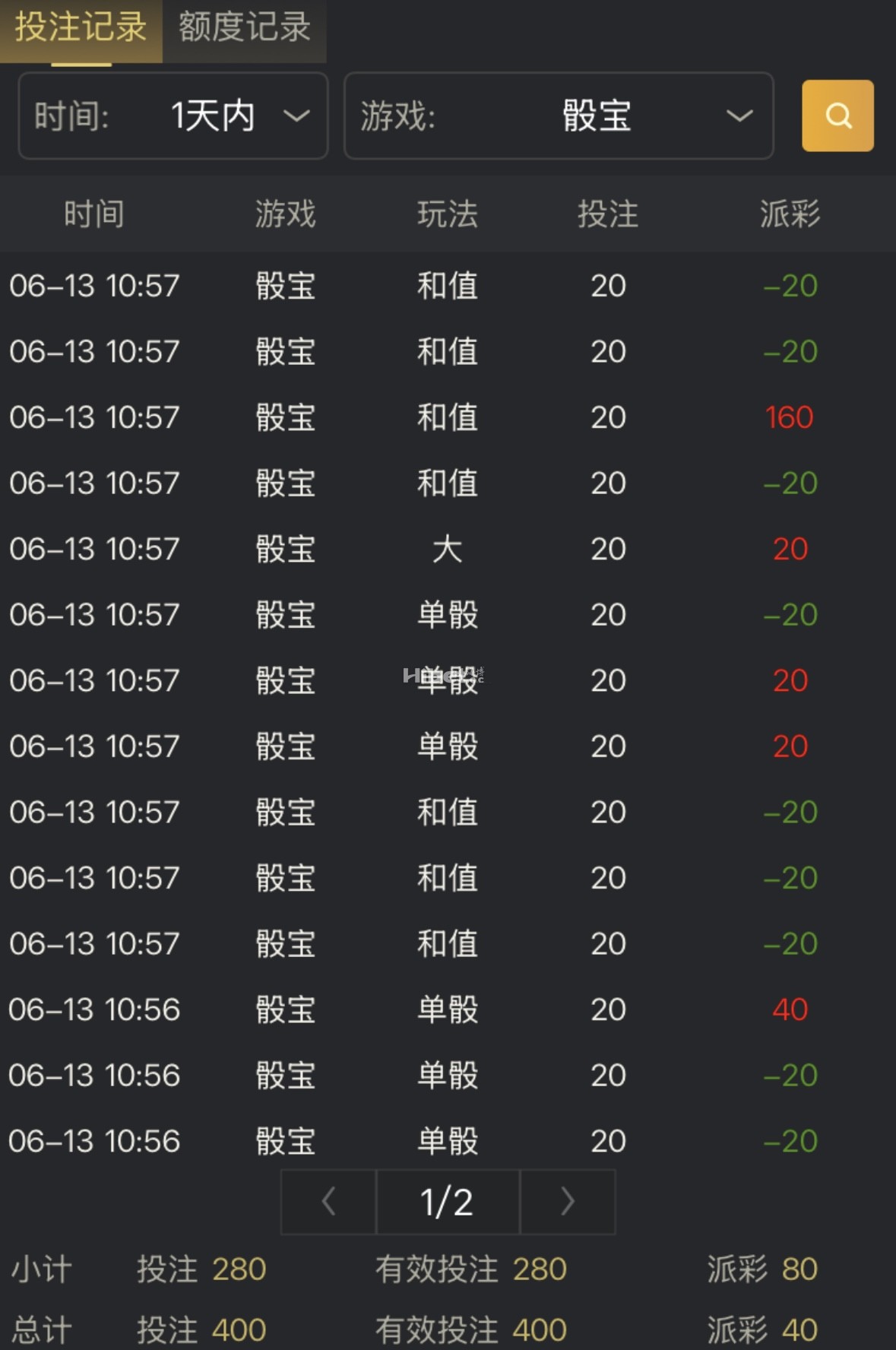Go to the next page of records
The width and height of the screenshot is (896, 1350).
pyautogui.click(x=567, y=1202)
